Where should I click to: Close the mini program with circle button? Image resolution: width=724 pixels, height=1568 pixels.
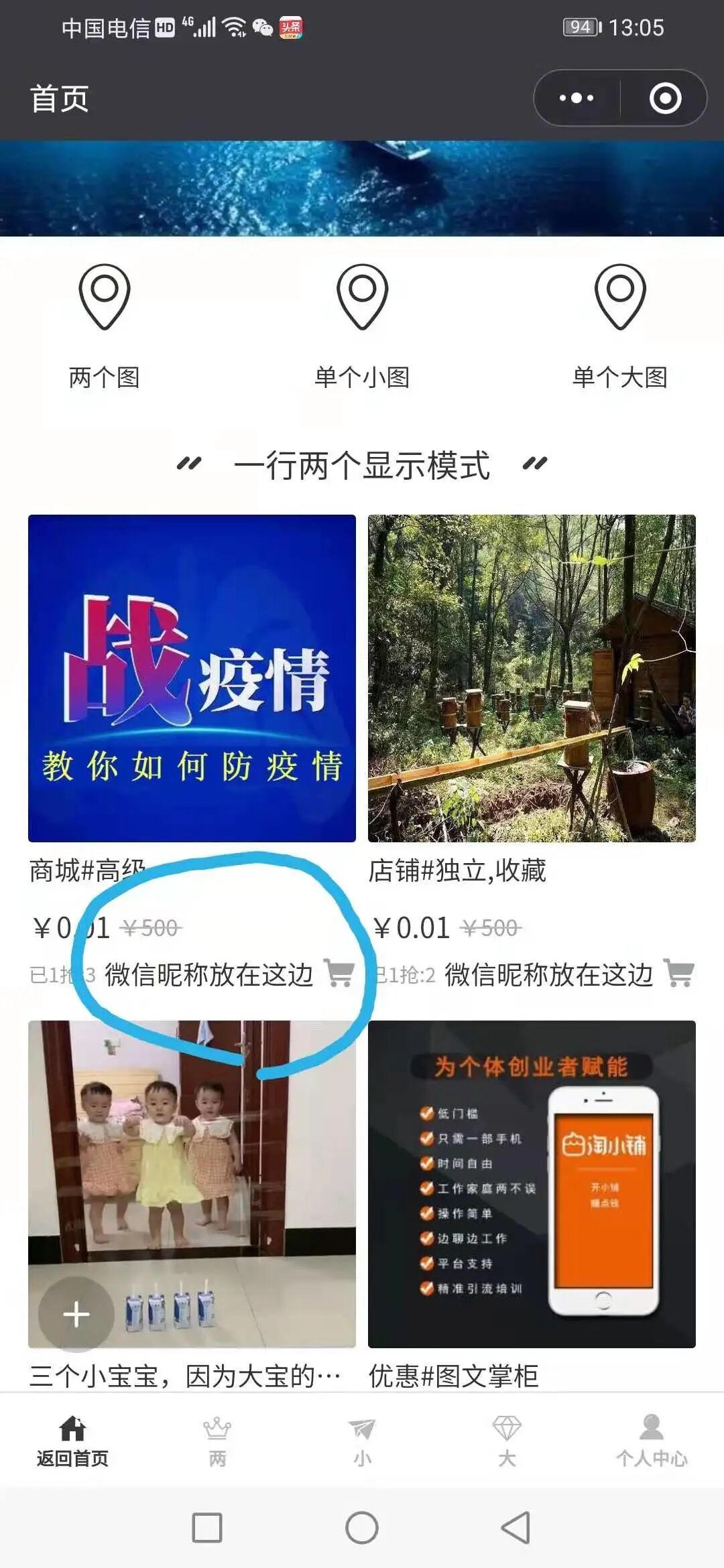665,99
